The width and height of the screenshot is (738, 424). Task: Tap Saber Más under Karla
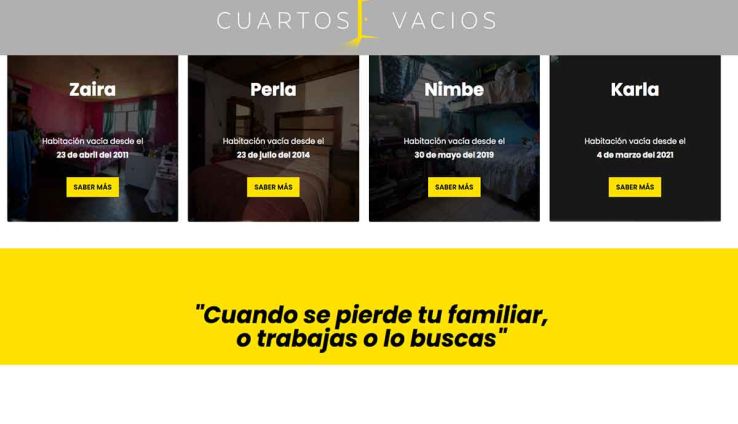coord(634,187)
